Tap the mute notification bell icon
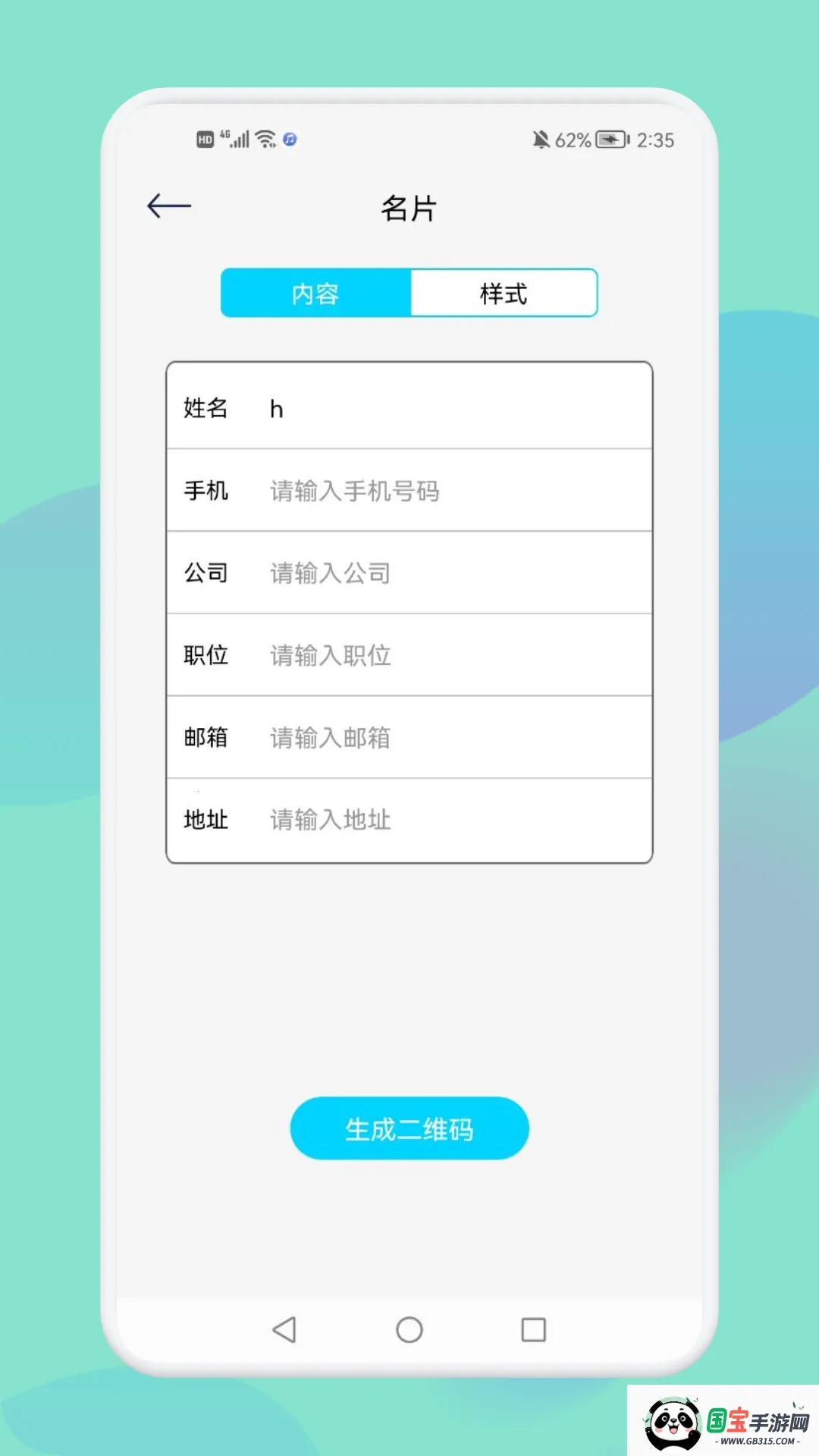The height and width of the screenshot is (1456, 819). coord(541,140)
